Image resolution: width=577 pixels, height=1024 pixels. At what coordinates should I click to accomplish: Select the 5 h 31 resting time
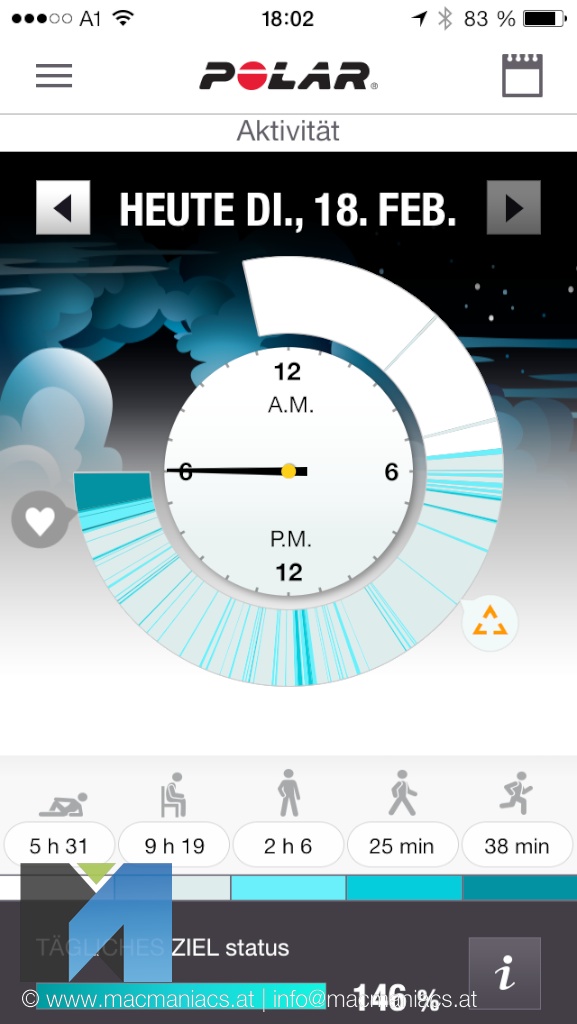click(59, 846)
